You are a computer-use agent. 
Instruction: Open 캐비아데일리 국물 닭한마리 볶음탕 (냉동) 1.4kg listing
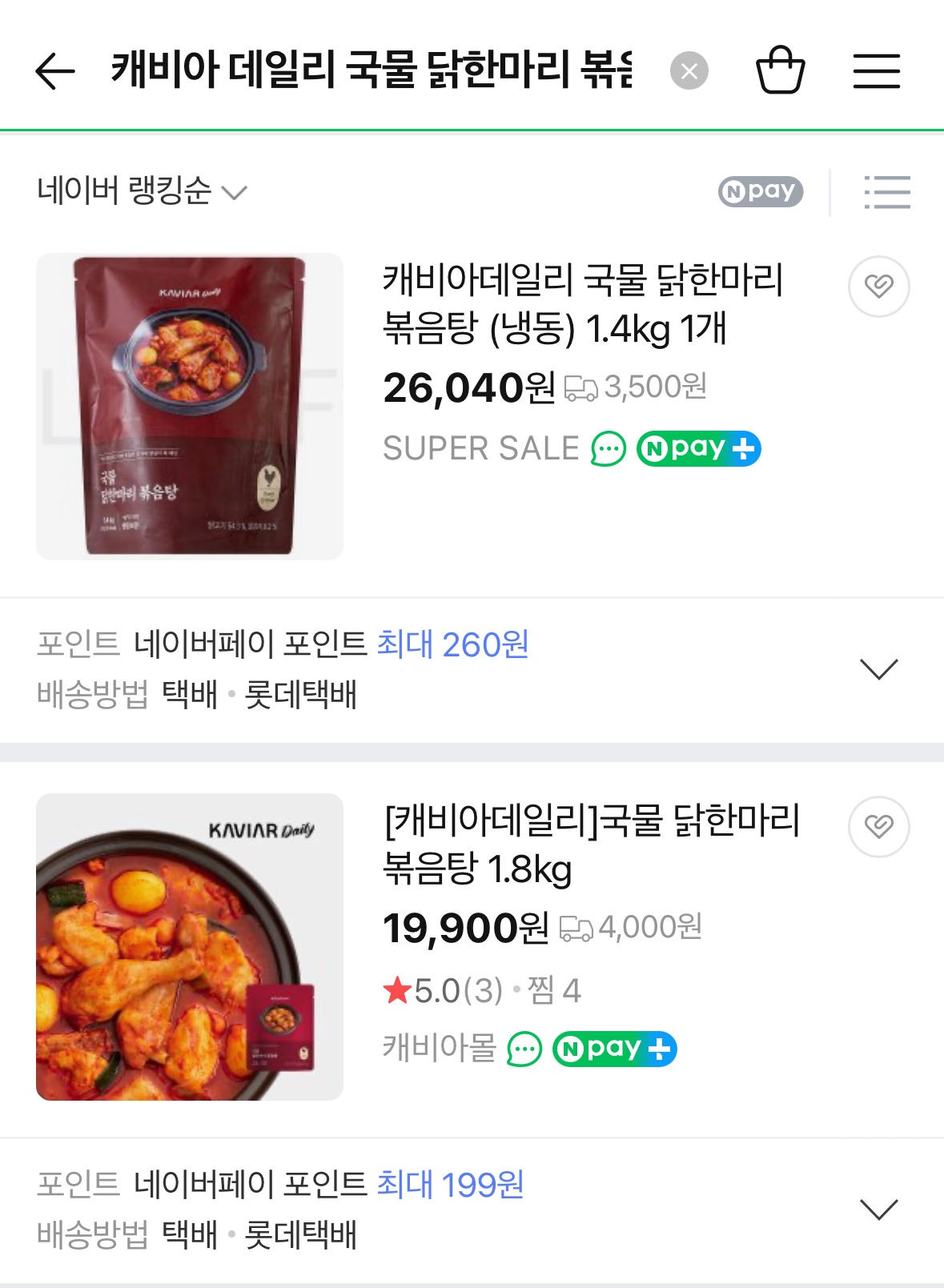coord(582,303)
